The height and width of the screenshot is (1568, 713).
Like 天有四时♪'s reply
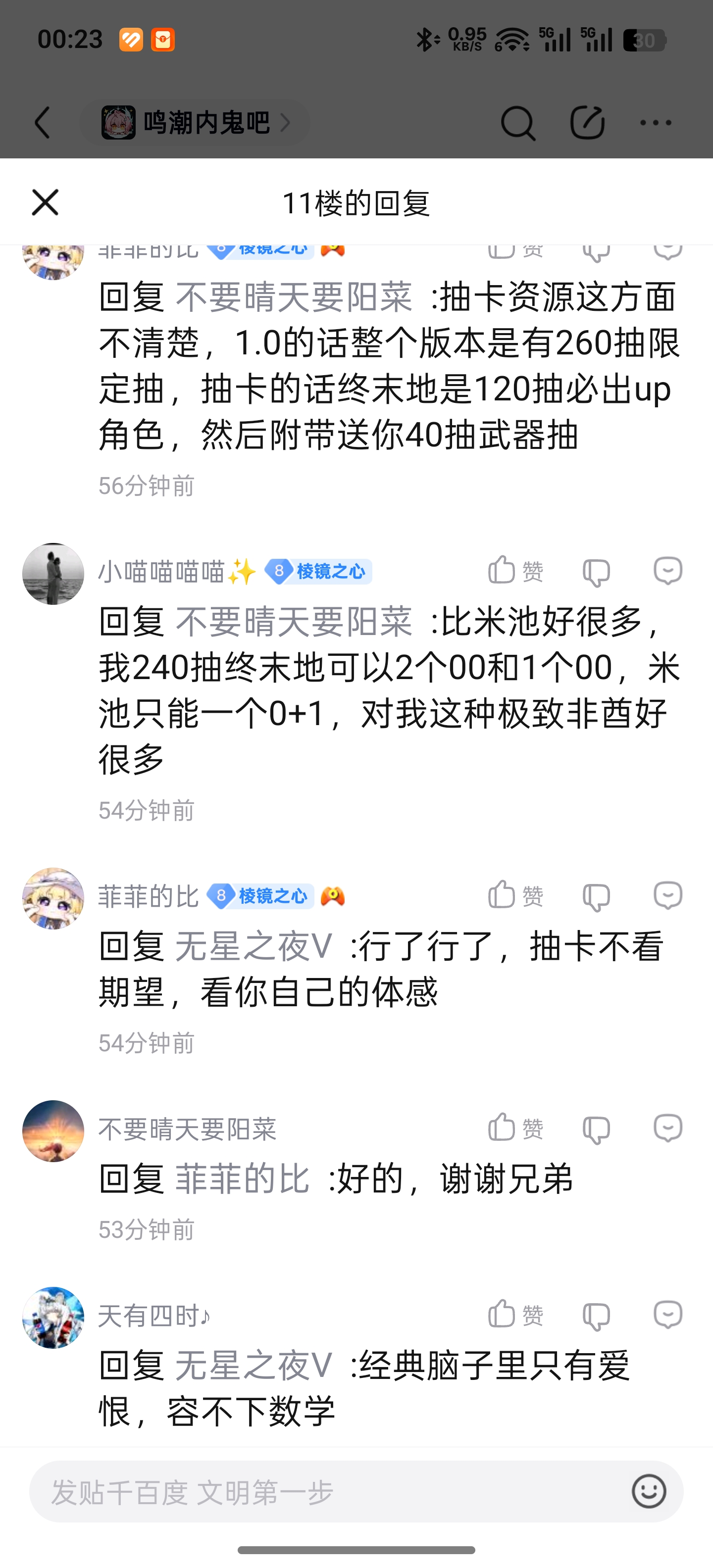515,1316
